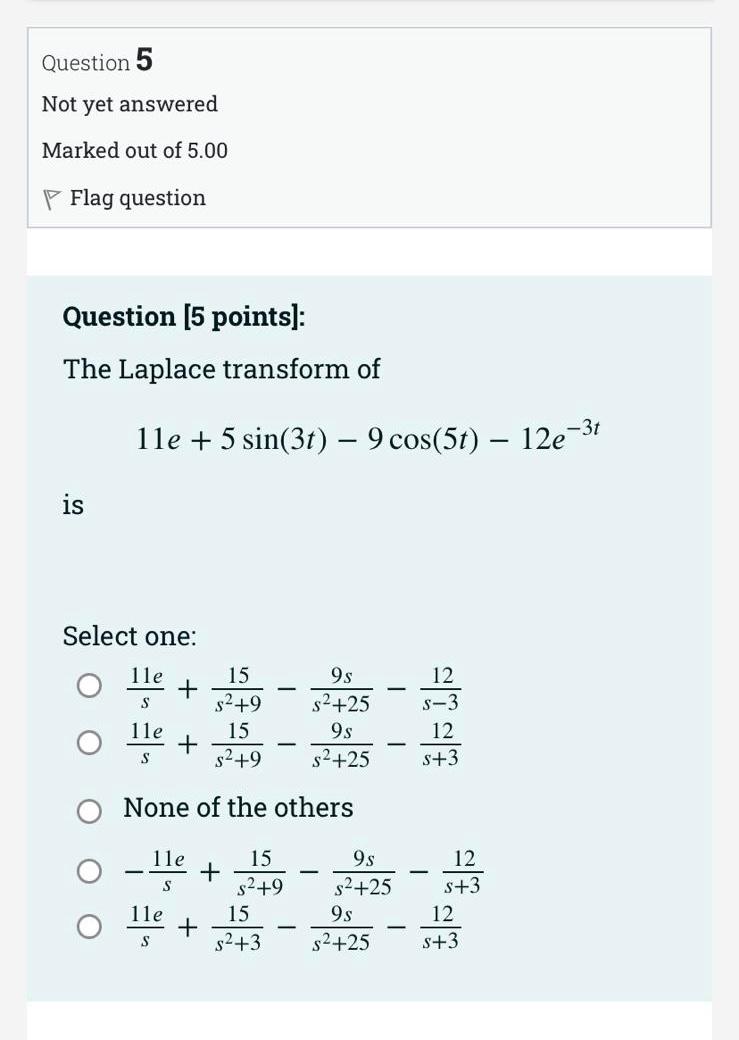Image resolution: width=739 pixels, height=1040 pixels.
Task: Select the answer containing denominator s−3
Action: point(91,685)
